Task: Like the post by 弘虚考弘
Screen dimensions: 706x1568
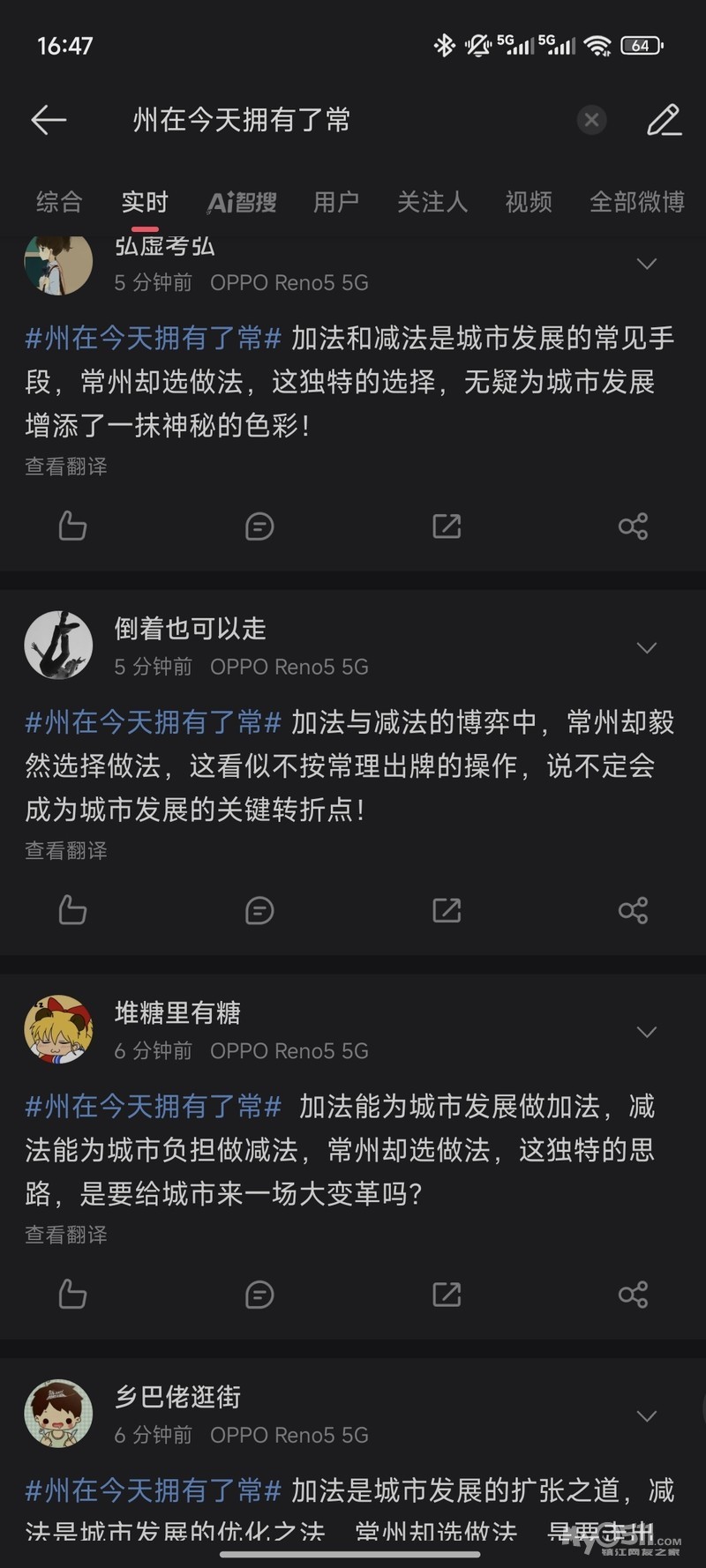Action: point(72,526)
